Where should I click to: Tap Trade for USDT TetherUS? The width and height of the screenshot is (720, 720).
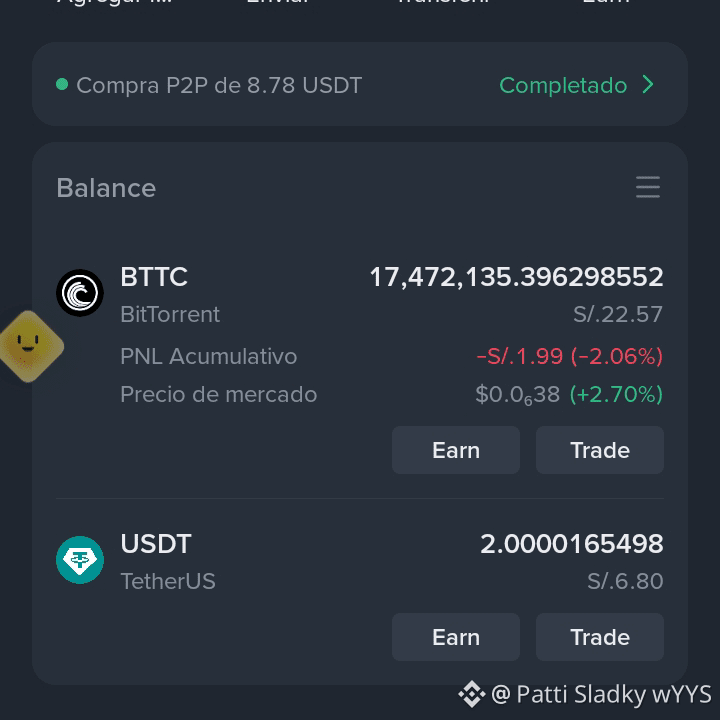tap(600, 637)
